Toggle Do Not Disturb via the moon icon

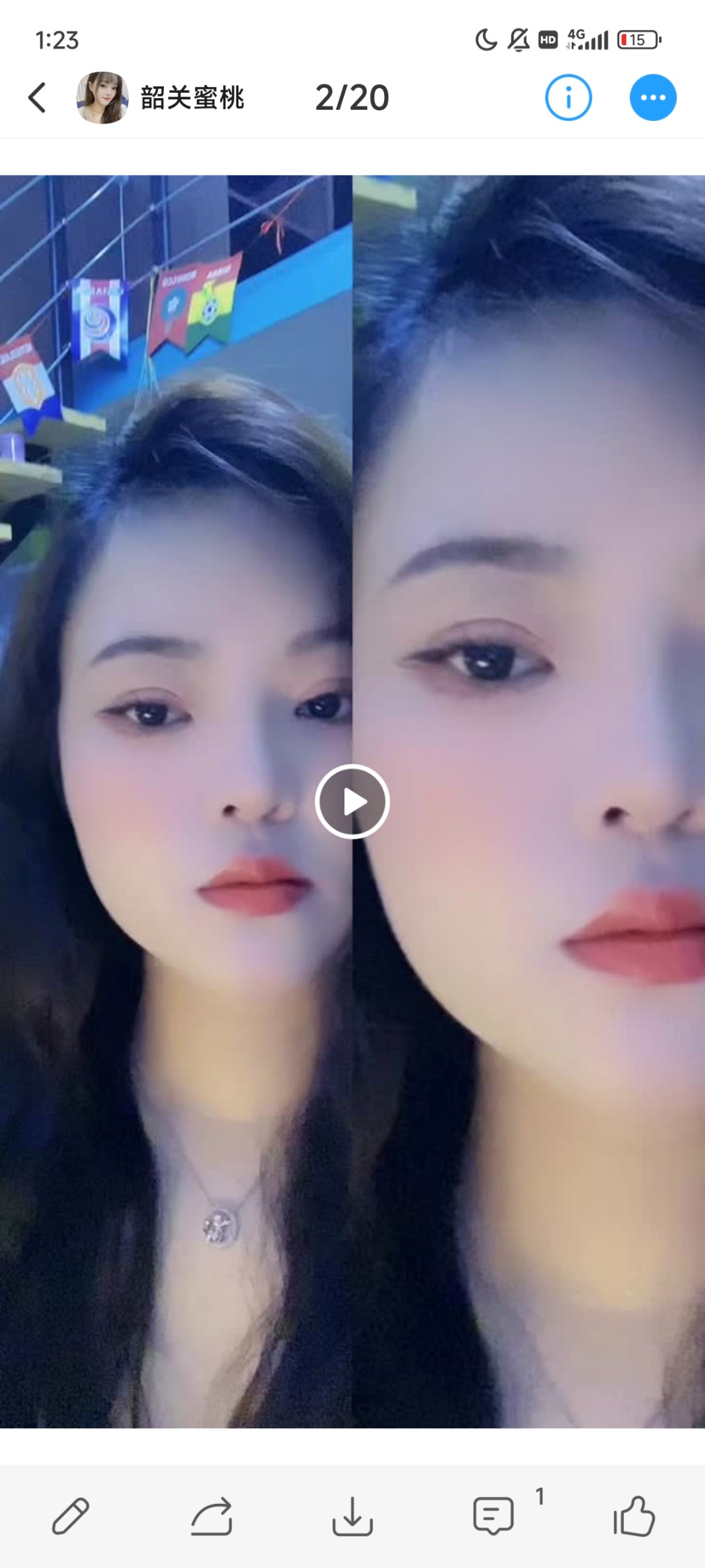(485, 41)
